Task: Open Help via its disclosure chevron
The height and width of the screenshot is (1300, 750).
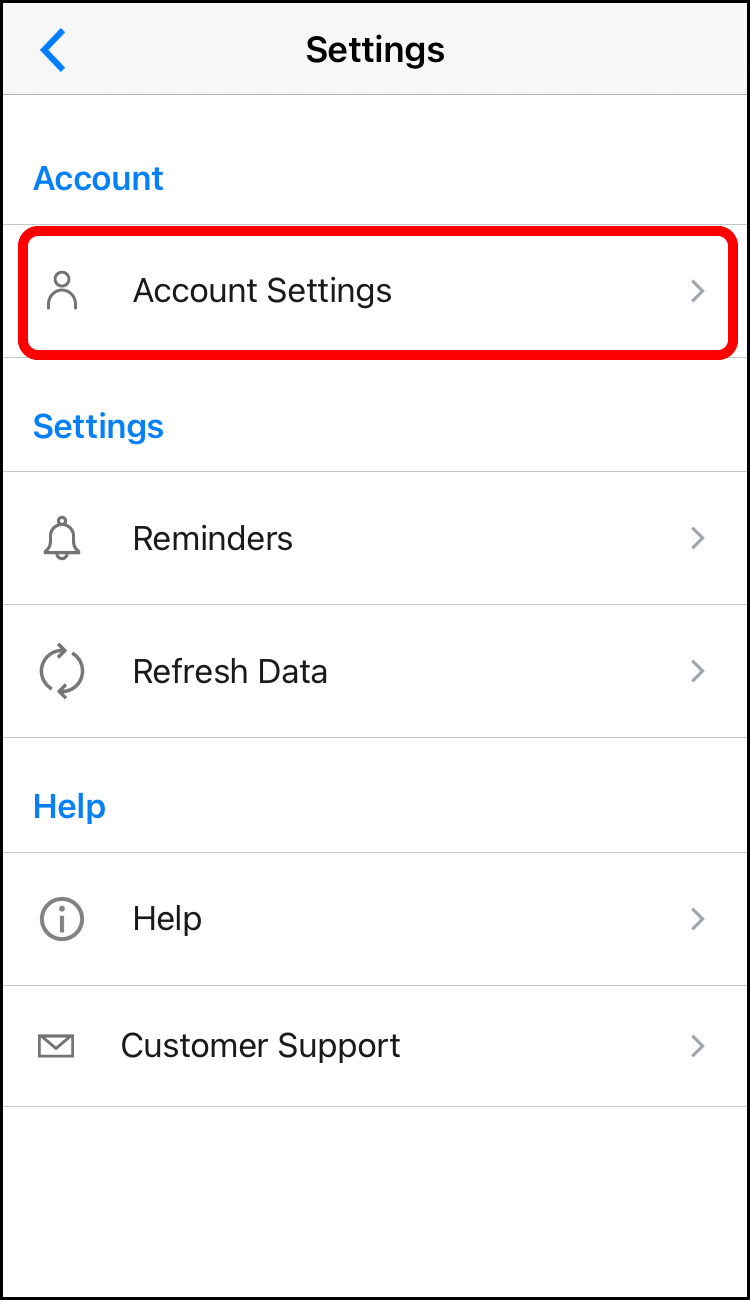Action: pos(697,919)
